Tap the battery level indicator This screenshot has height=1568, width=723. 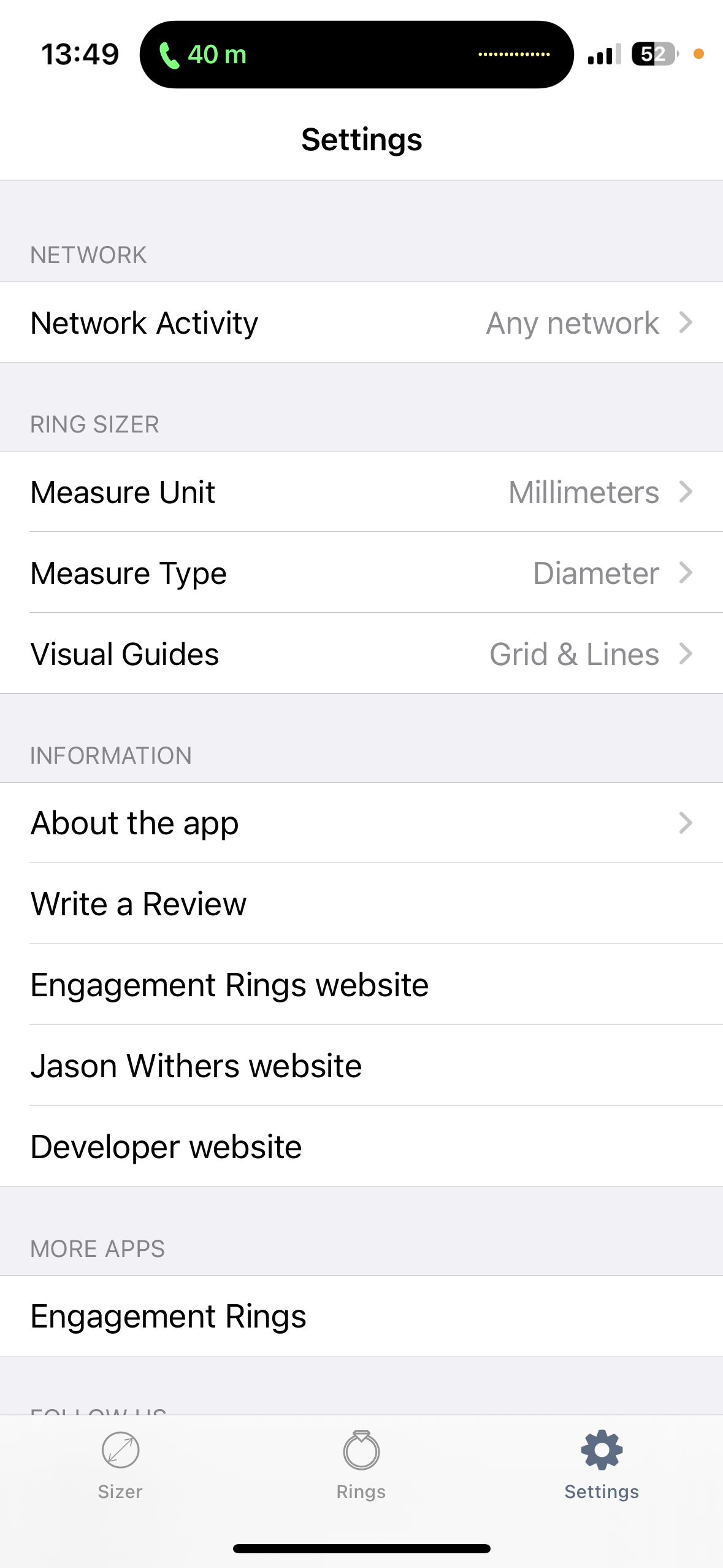(652, 55)
